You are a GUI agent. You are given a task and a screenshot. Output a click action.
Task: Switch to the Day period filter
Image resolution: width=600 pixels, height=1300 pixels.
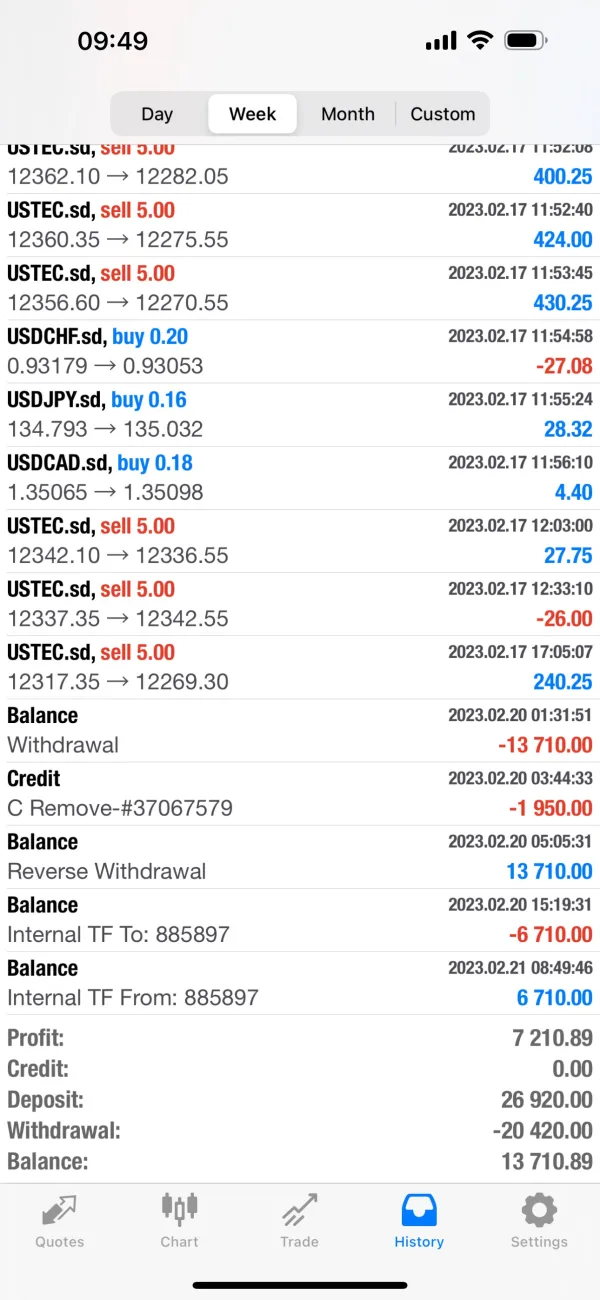click(157, 114)
